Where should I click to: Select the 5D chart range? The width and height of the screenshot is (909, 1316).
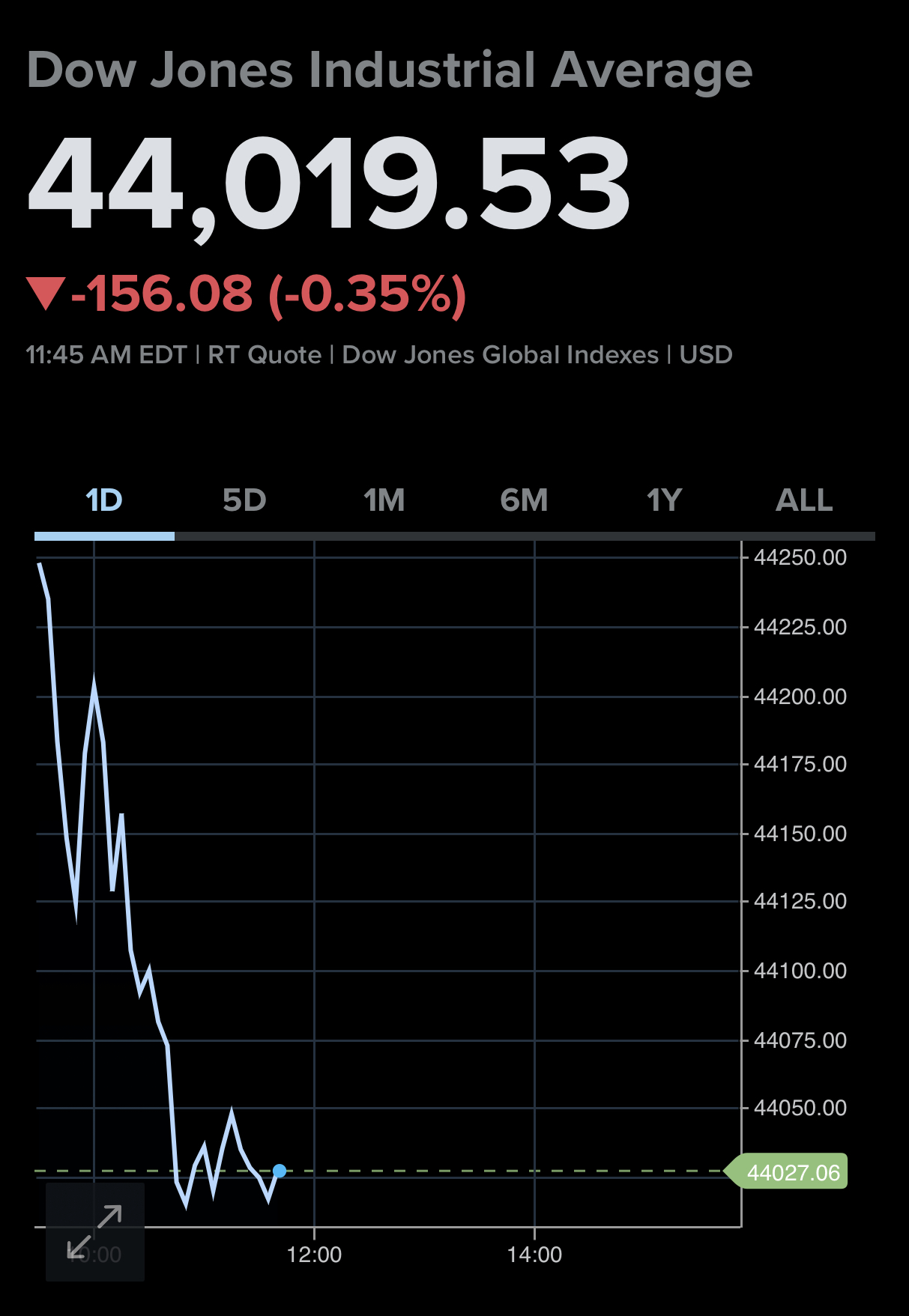pos(244,500)
